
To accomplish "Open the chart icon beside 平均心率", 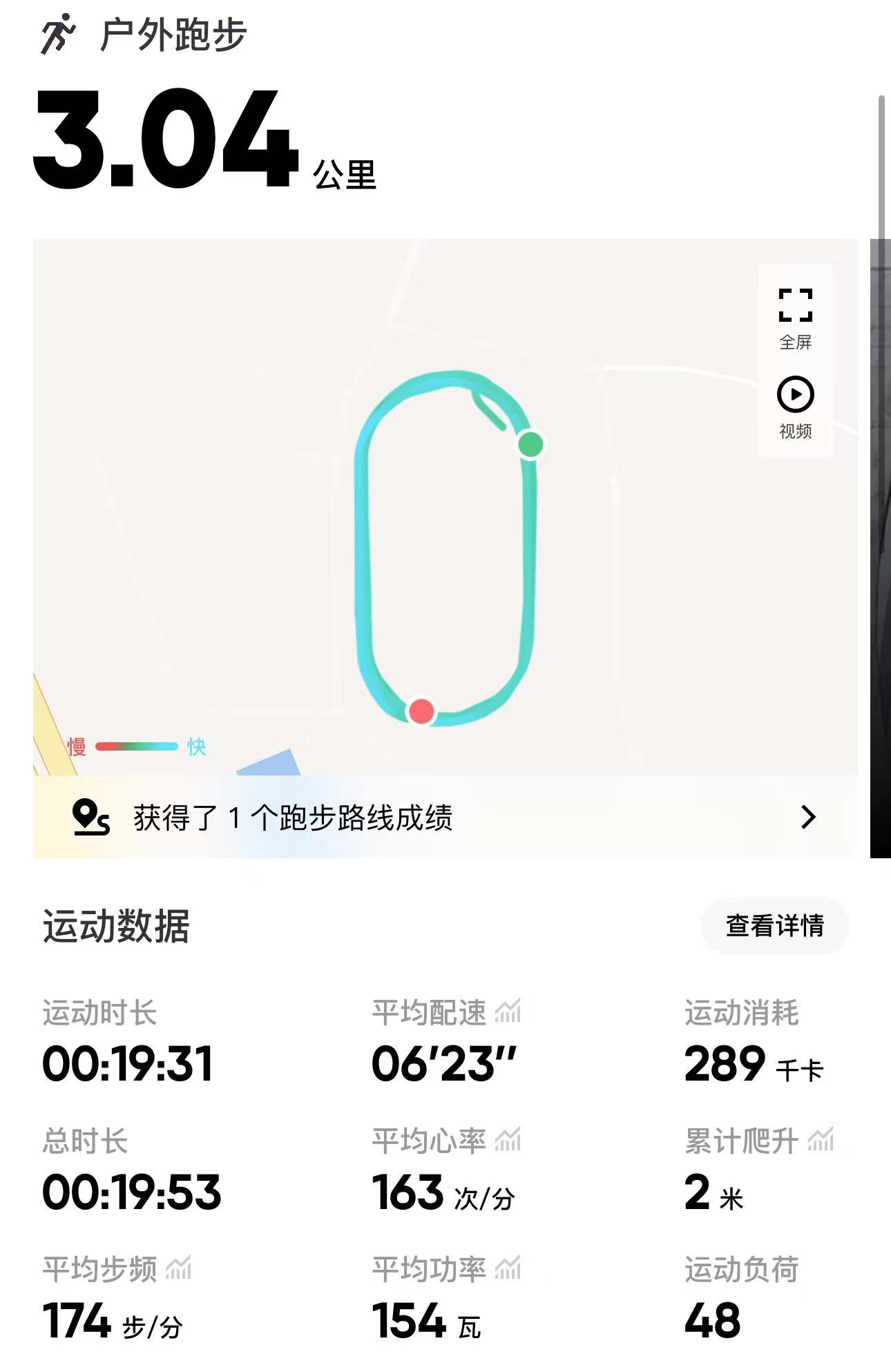I will 508,1140.
